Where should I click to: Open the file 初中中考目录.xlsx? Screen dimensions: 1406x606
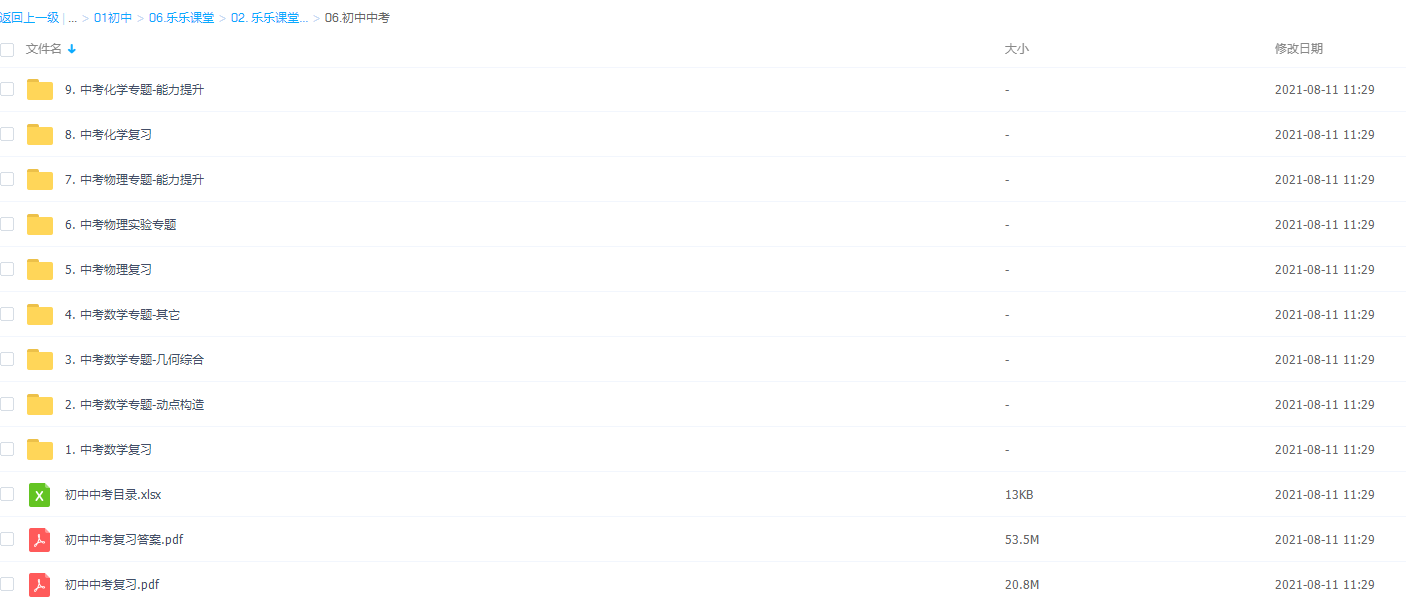coord(112,495)
